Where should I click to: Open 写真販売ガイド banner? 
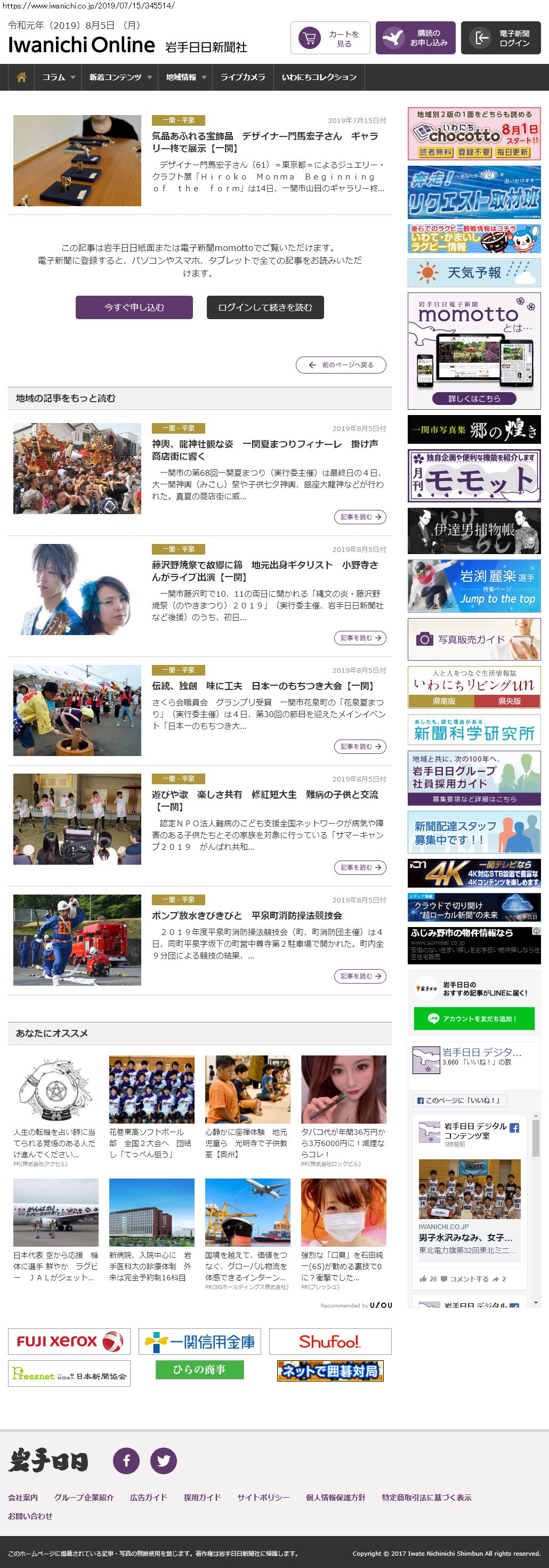point(473,639)
